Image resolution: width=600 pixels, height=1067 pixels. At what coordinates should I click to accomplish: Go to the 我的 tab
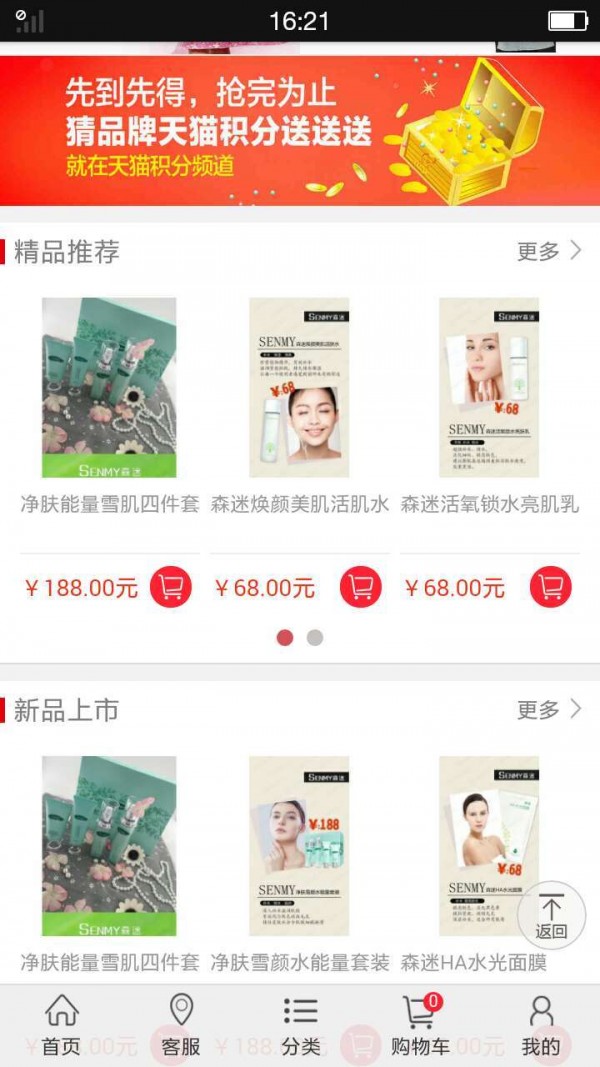point(540,1026)
